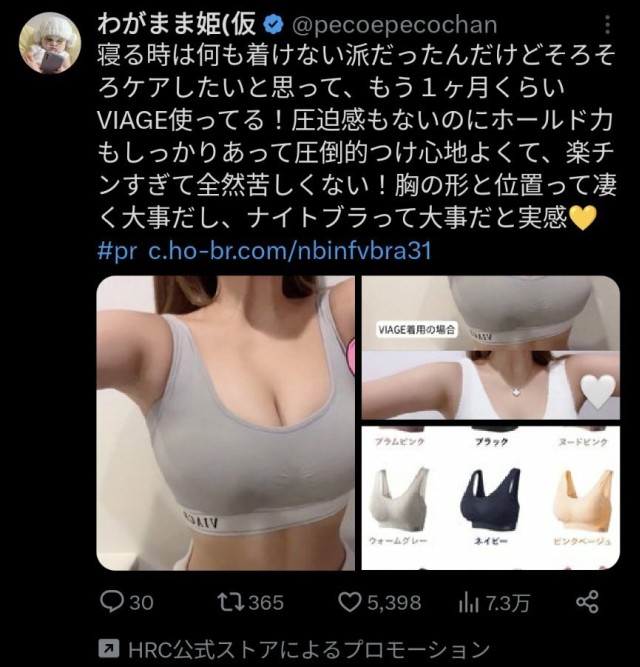Open the bra color variations image

pyautogui.click(x=490, y=497)
